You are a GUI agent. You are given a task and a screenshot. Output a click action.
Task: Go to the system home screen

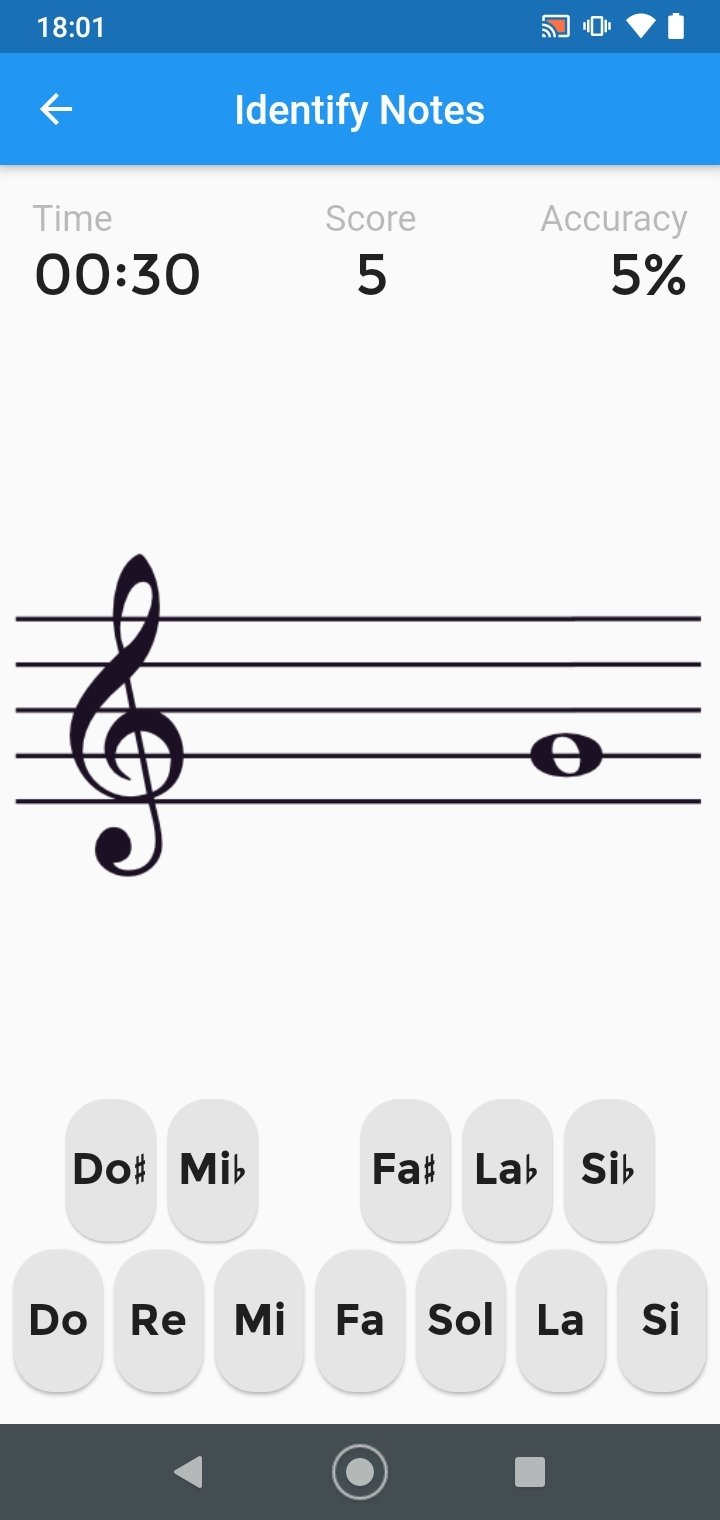pos(359,1472)
